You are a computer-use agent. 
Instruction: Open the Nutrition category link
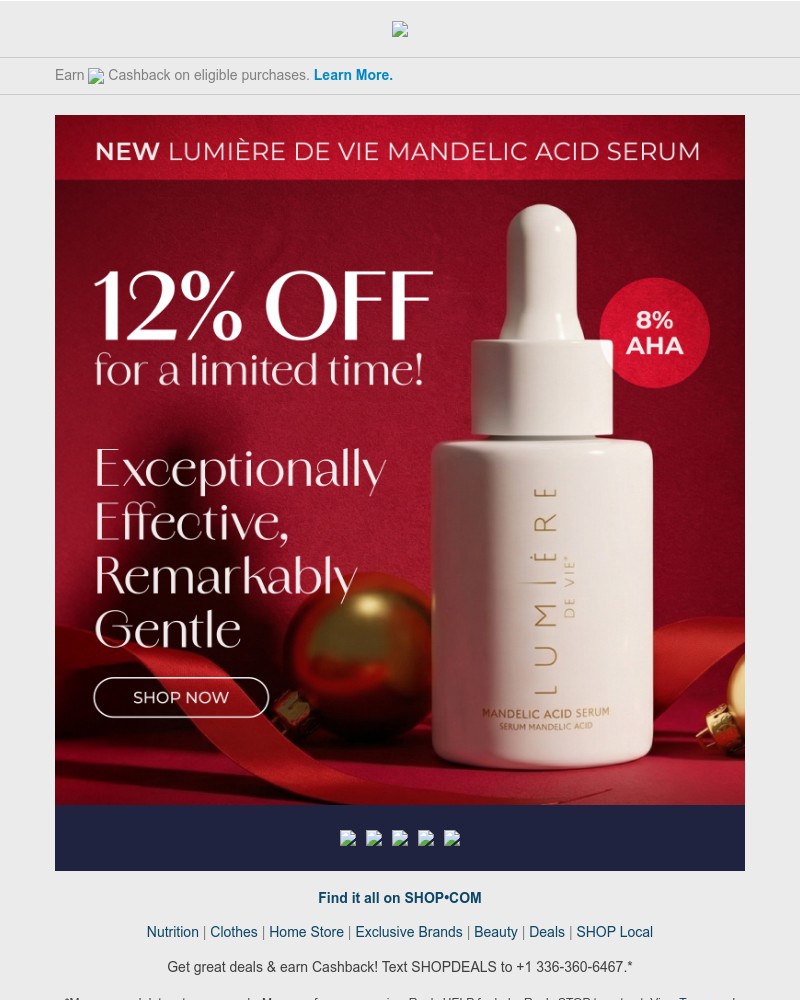pos(172,932)
